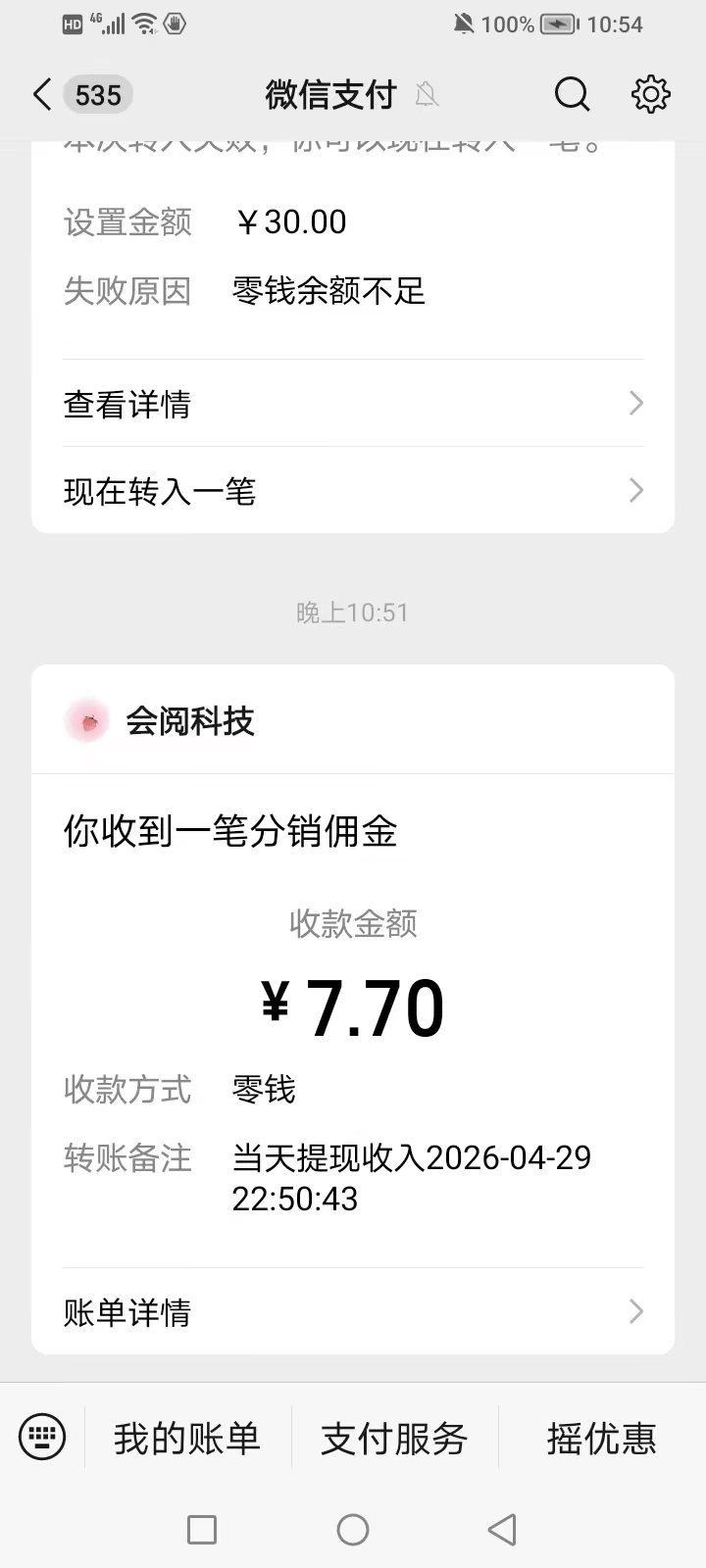Open recent apps from navigation bar
This screenshot has width=706, height=1568.
(x=202, y=1530)
